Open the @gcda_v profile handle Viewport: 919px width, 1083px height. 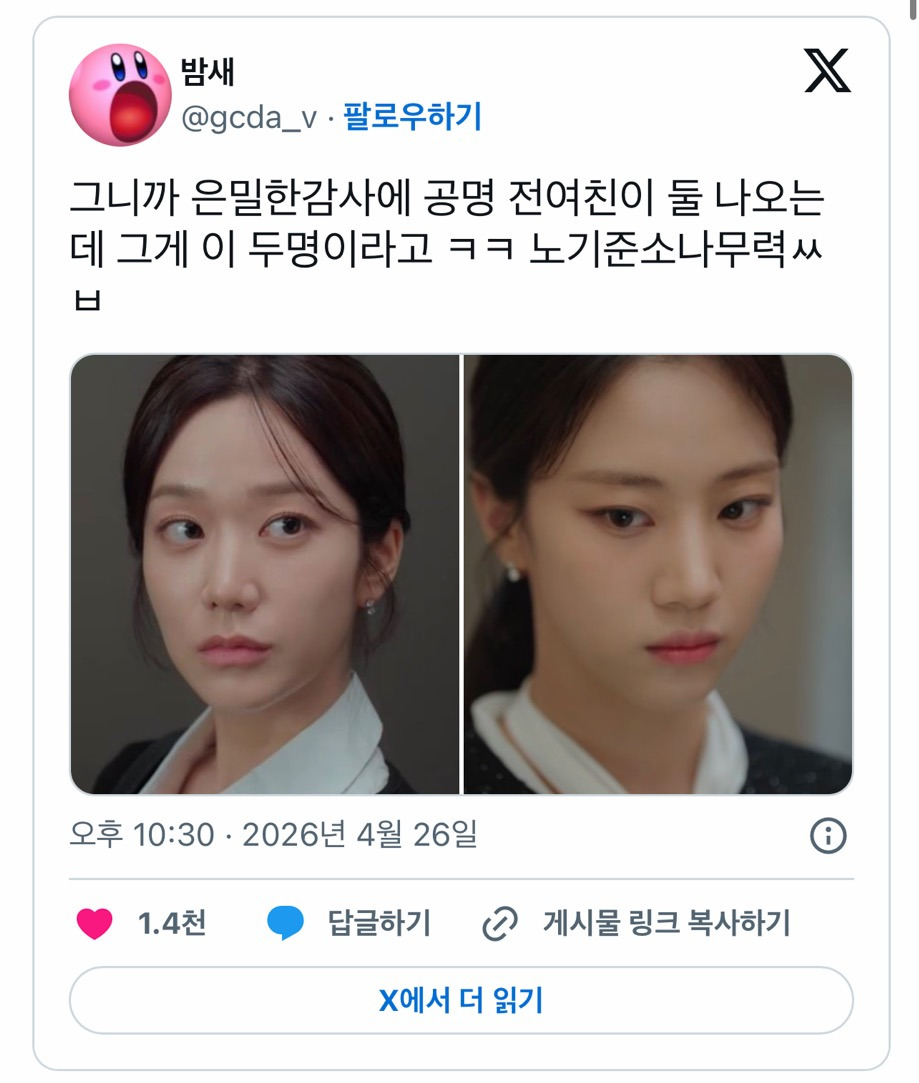point(249,117)
